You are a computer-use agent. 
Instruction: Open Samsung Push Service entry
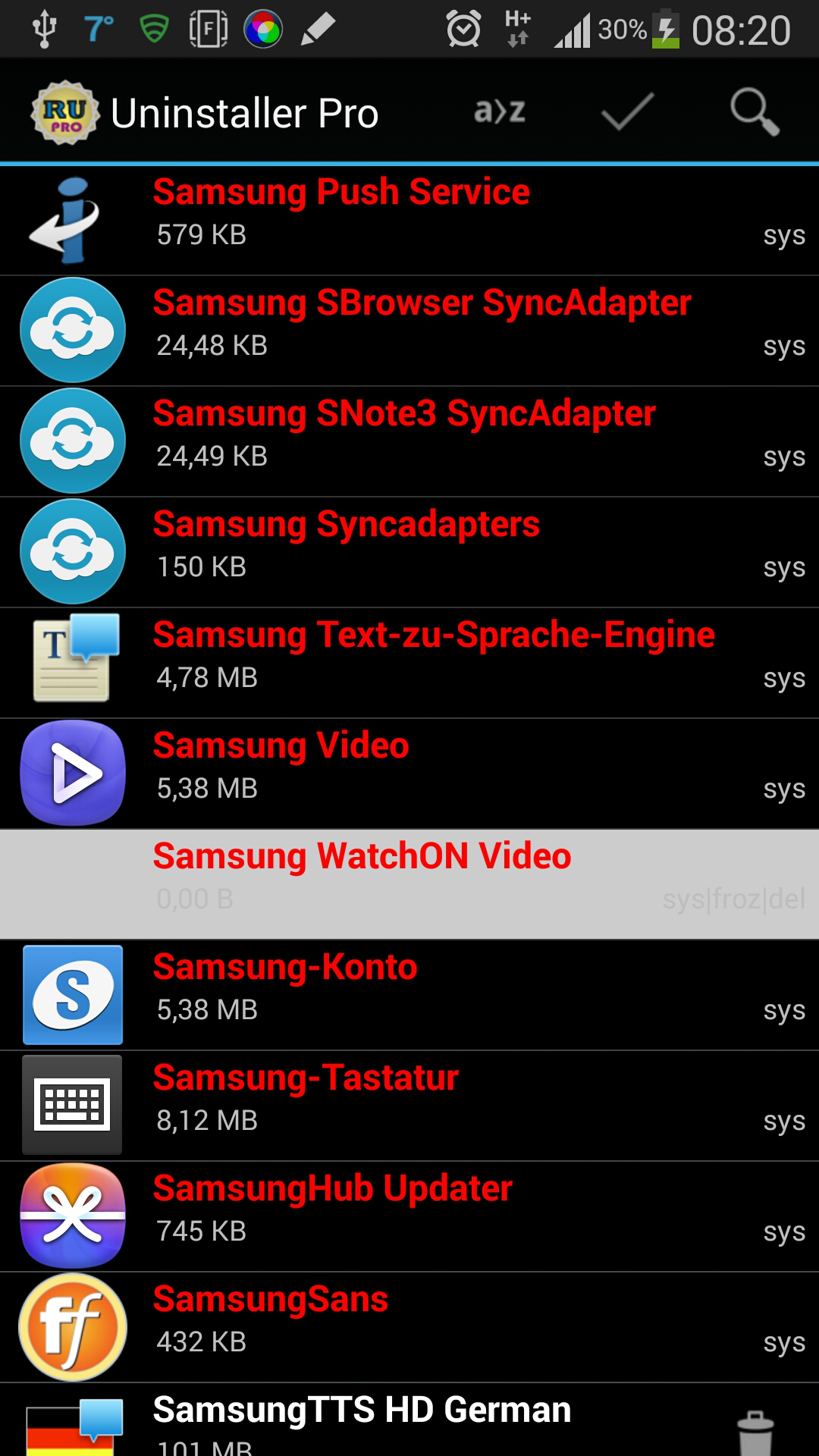point(409,220)
